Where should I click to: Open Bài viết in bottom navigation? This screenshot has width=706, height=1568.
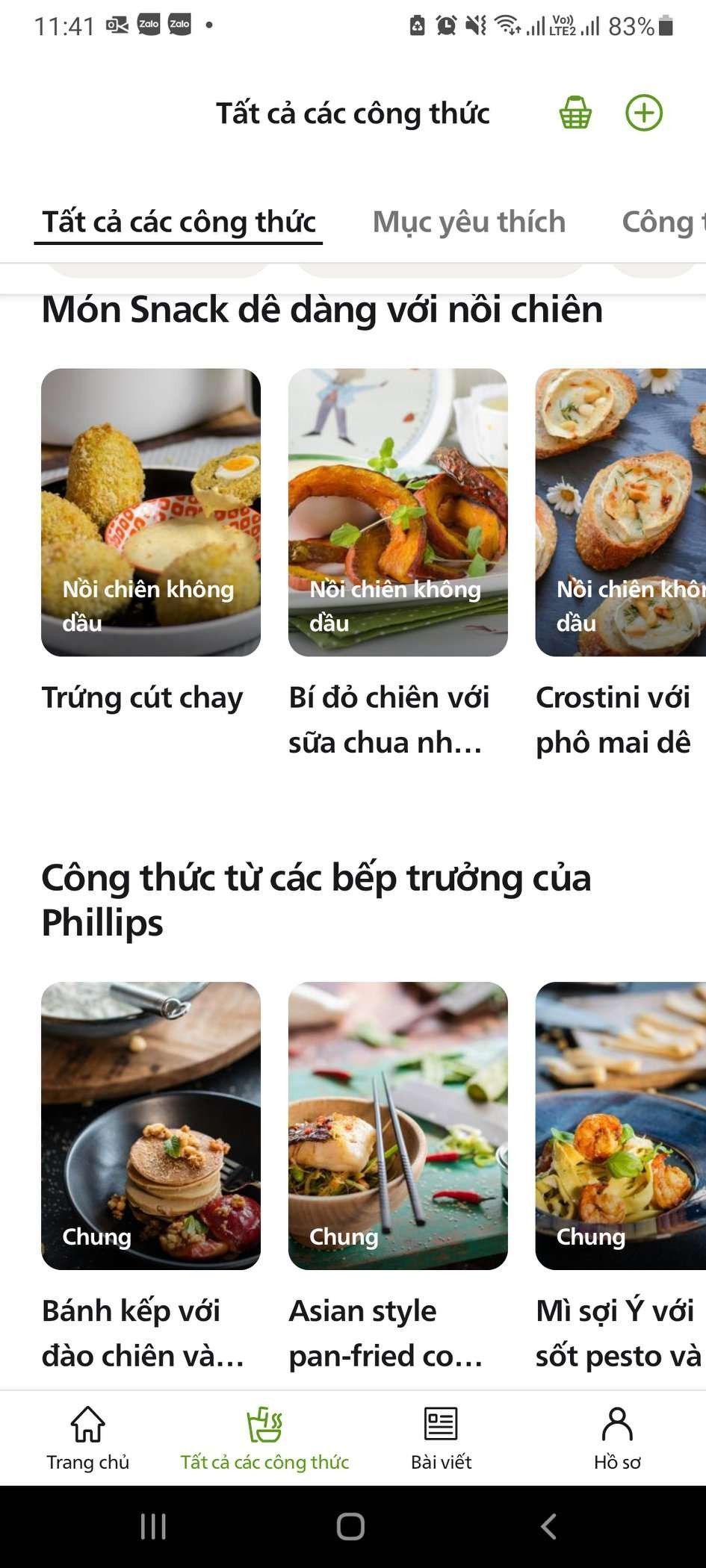pyautogui.click(x=441, y=1437)
